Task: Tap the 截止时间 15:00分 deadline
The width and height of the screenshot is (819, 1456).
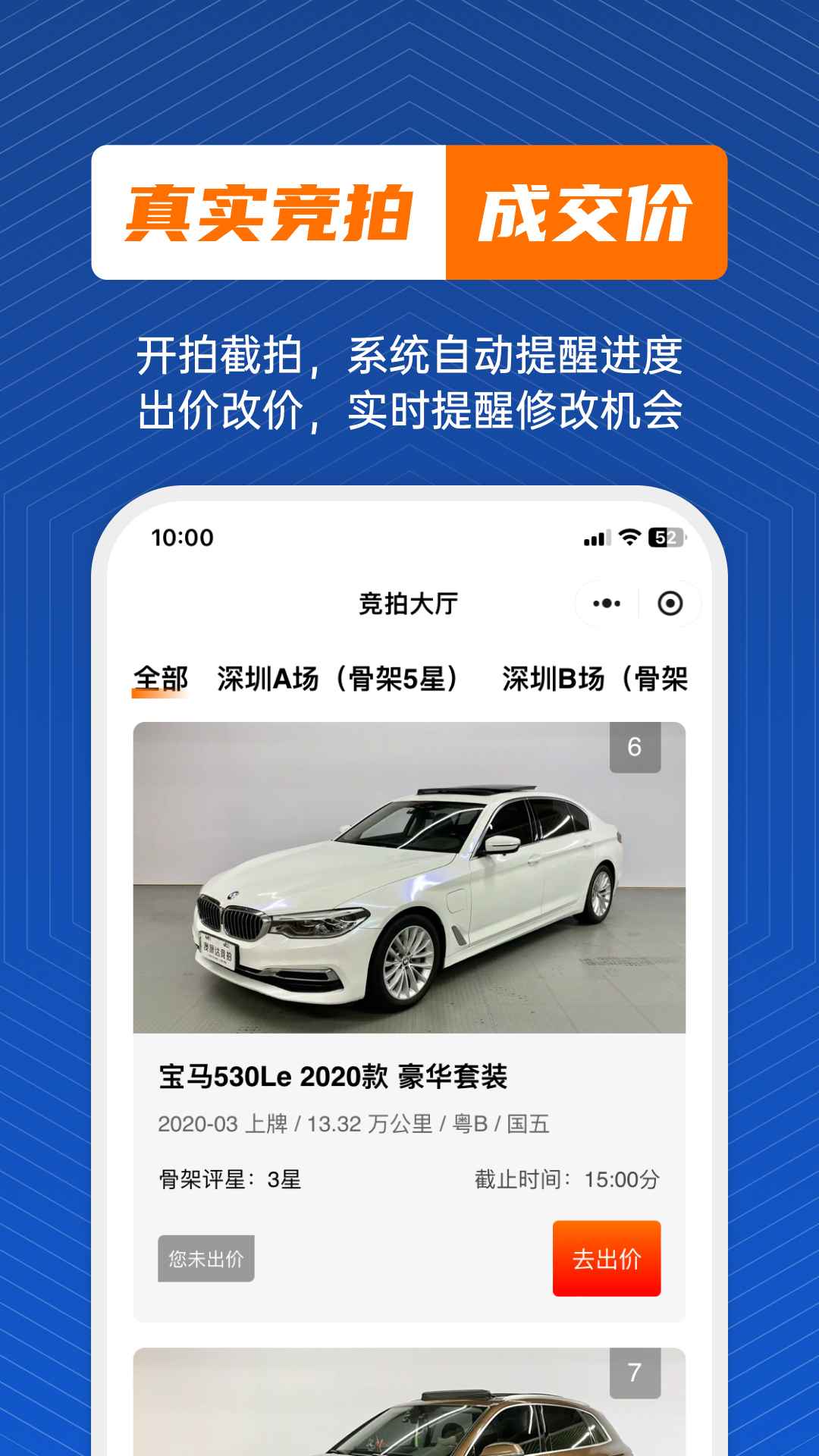Action: point(564,1180)
